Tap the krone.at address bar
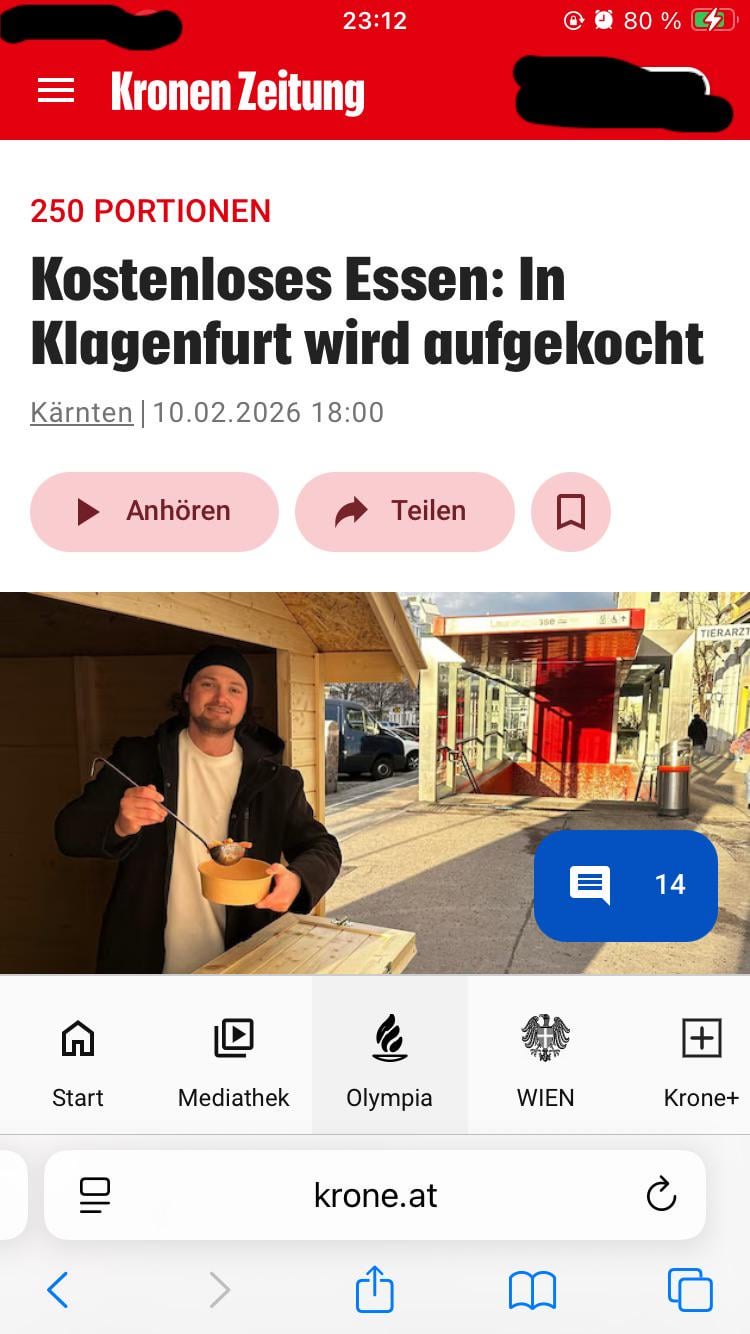 [376, 1195]
